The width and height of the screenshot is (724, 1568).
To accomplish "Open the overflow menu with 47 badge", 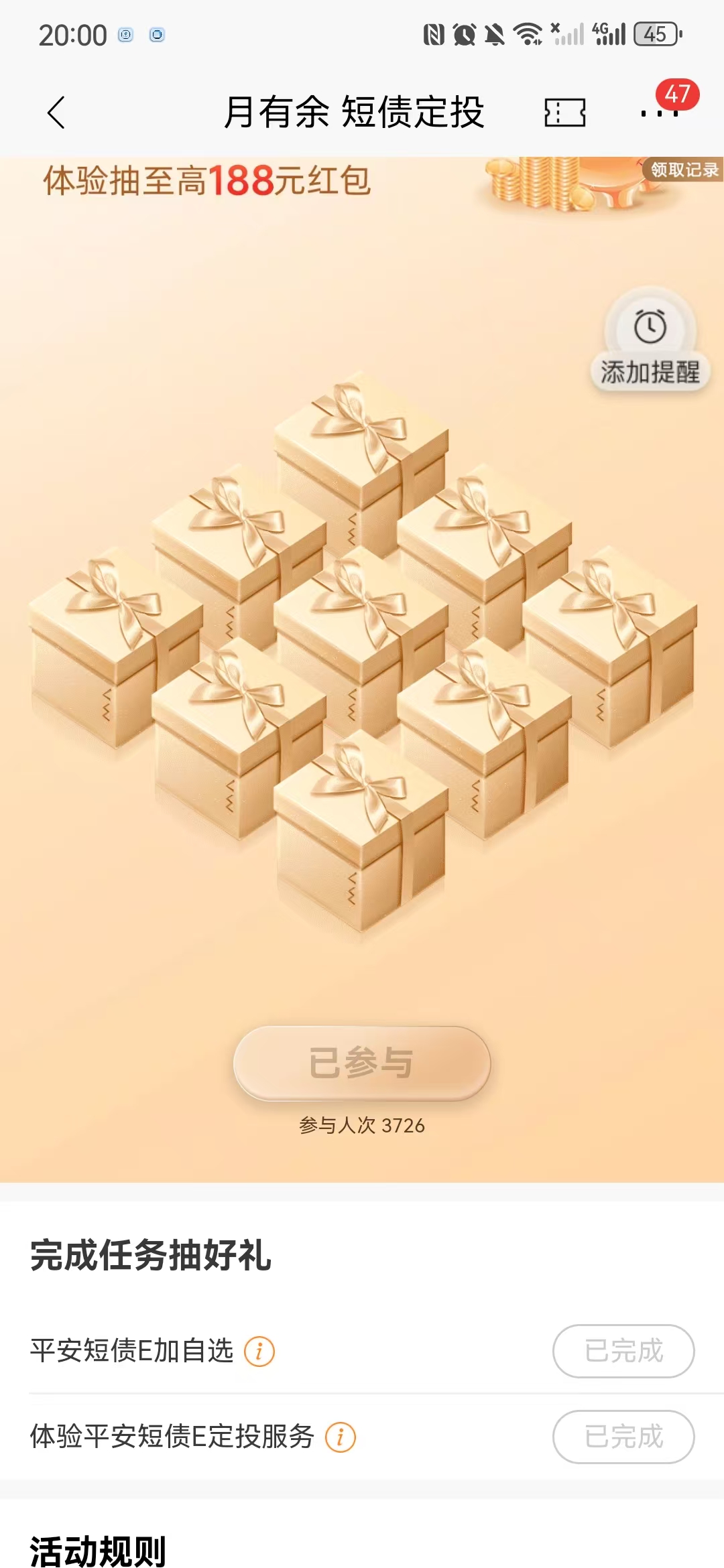I will click(660, 113).
